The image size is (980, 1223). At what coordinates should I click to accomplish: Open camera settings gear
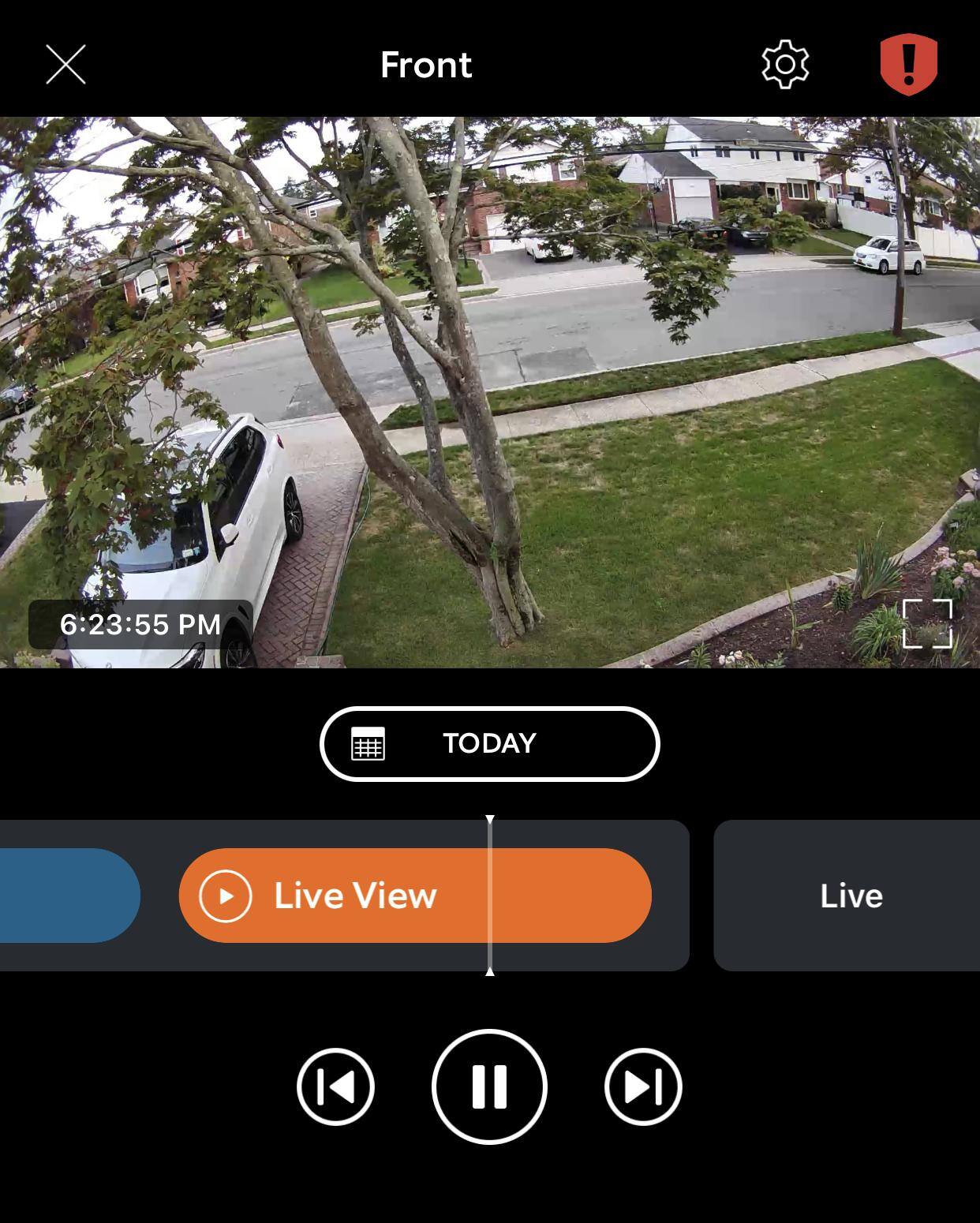pyautogui.click(x=784, y=64)
